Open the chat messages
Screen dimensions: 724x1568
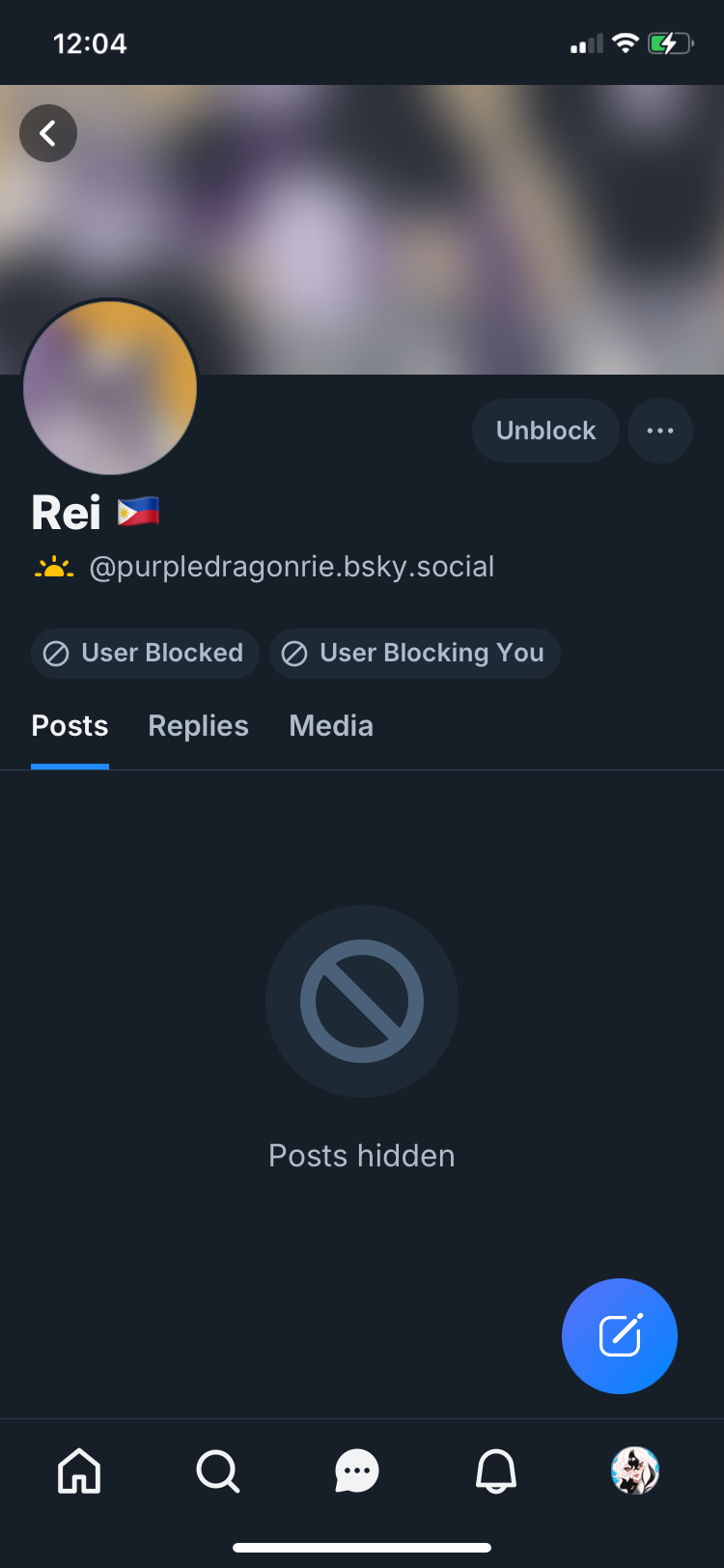[357, 1471]
